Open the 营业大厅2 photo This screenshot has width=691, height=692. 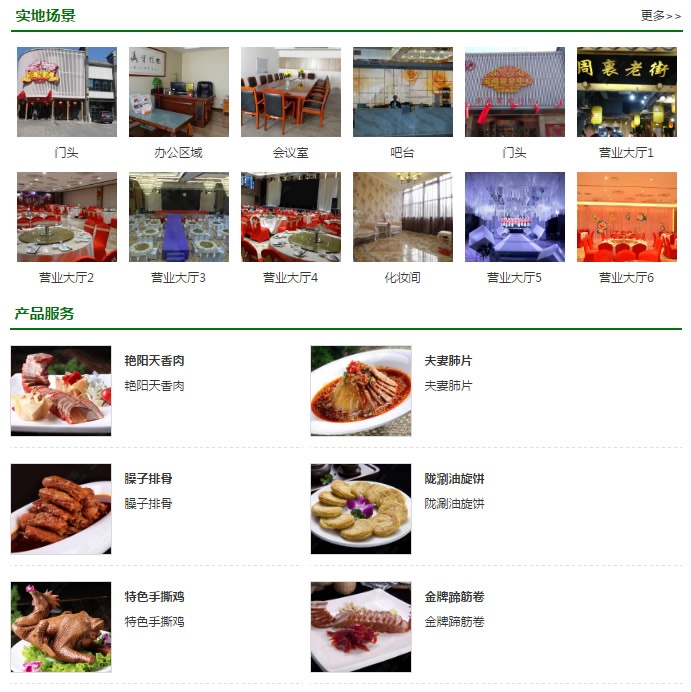(x=67, y=217)
